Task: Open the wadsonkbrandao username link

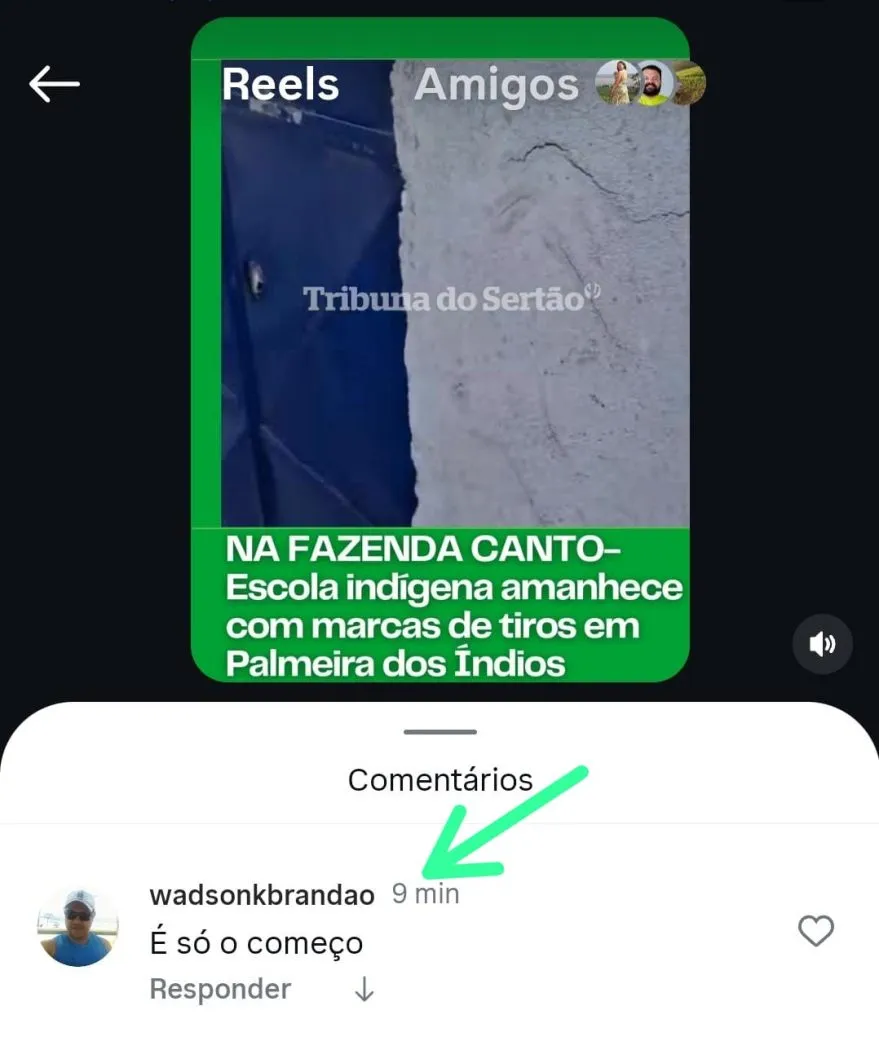Action: coord(261,894)
